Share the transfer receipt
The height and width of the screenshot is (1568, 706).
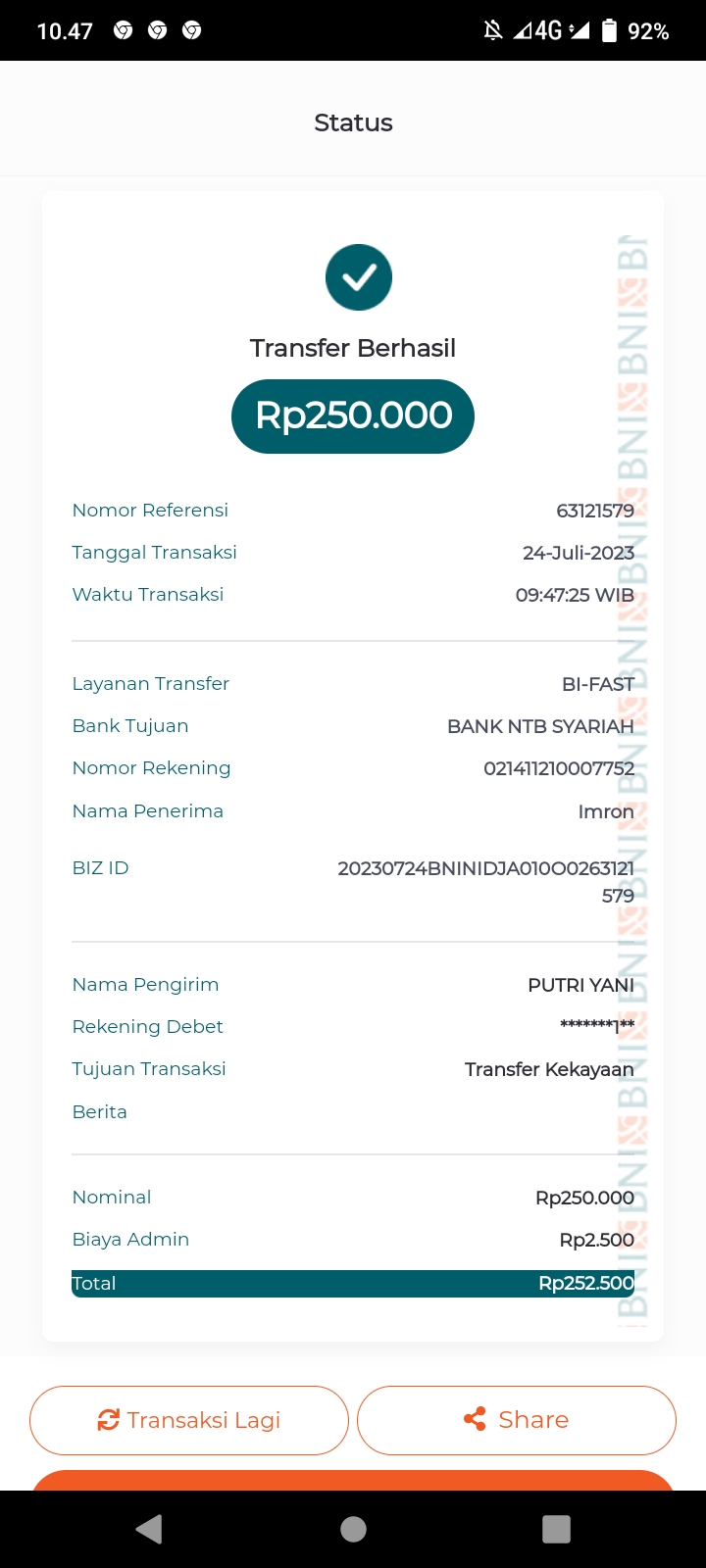click(517, 1420)
